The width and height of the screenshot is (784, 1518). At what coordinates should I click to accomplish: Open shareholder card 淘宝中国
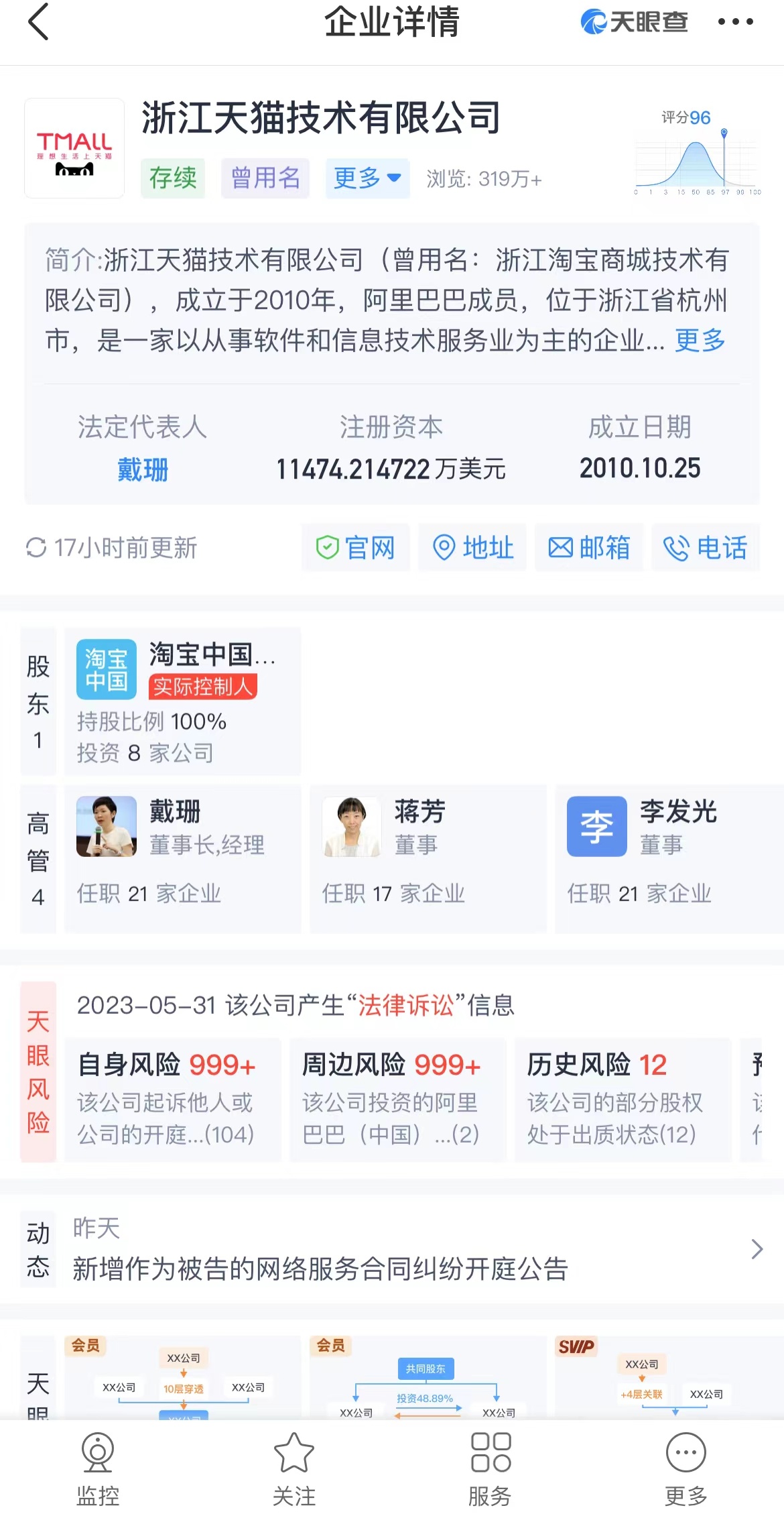tap(182, 701)
